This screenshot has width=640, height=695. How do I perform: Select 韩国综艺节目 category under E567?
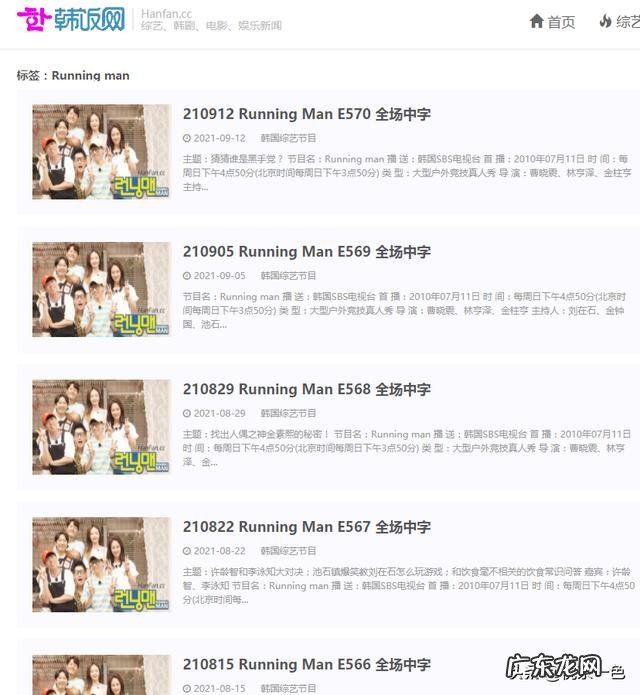(x=288, y=550)
